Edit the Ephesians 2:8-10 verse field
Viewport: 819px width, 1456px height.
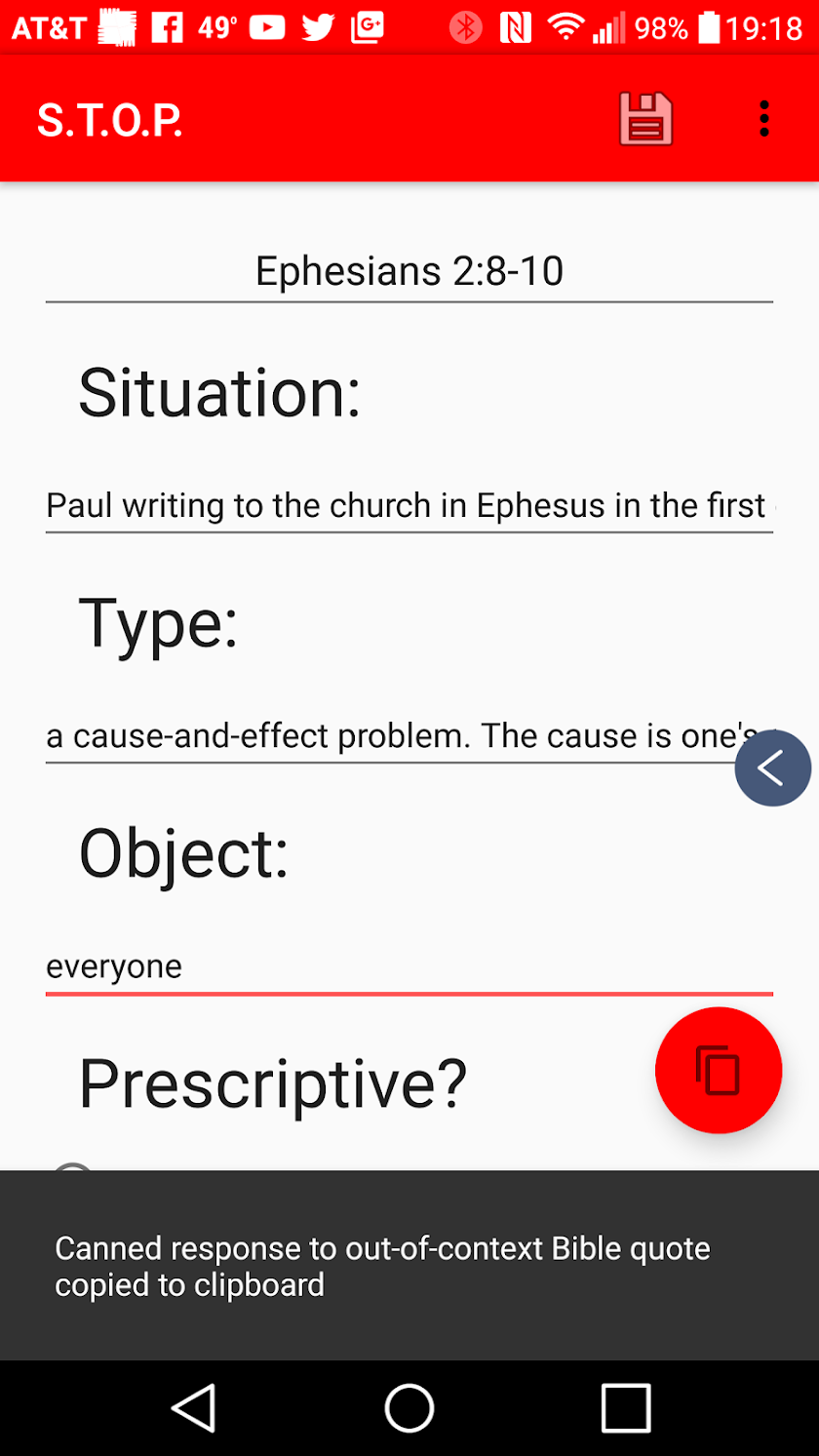[409, 271]
